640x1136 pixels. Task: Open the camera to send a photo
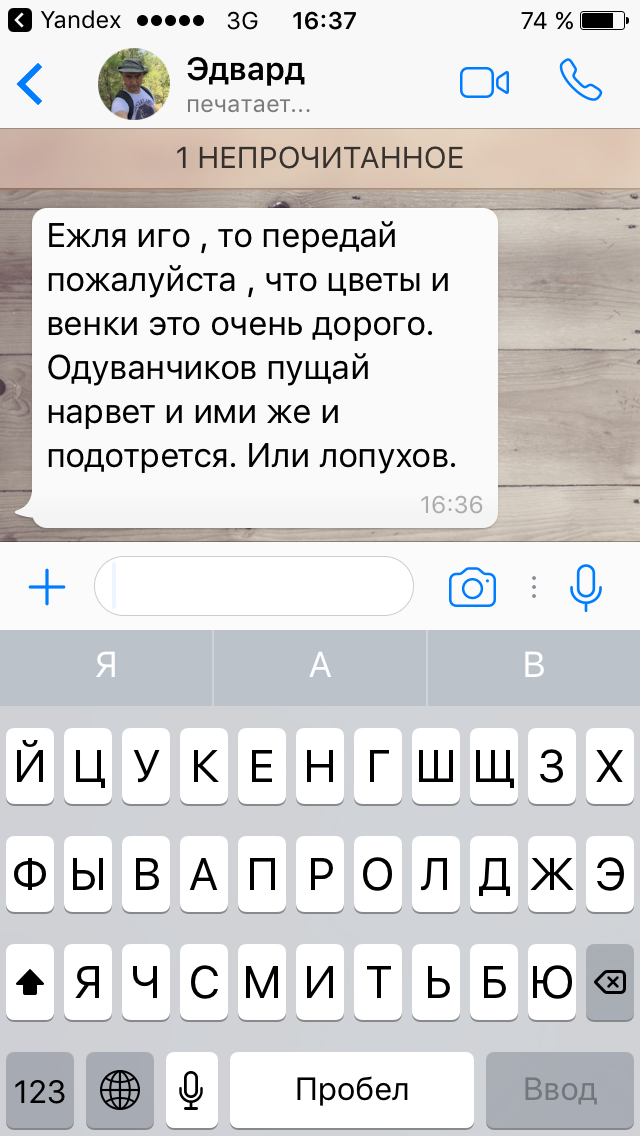pyautogui.click(x=472, y=587)
